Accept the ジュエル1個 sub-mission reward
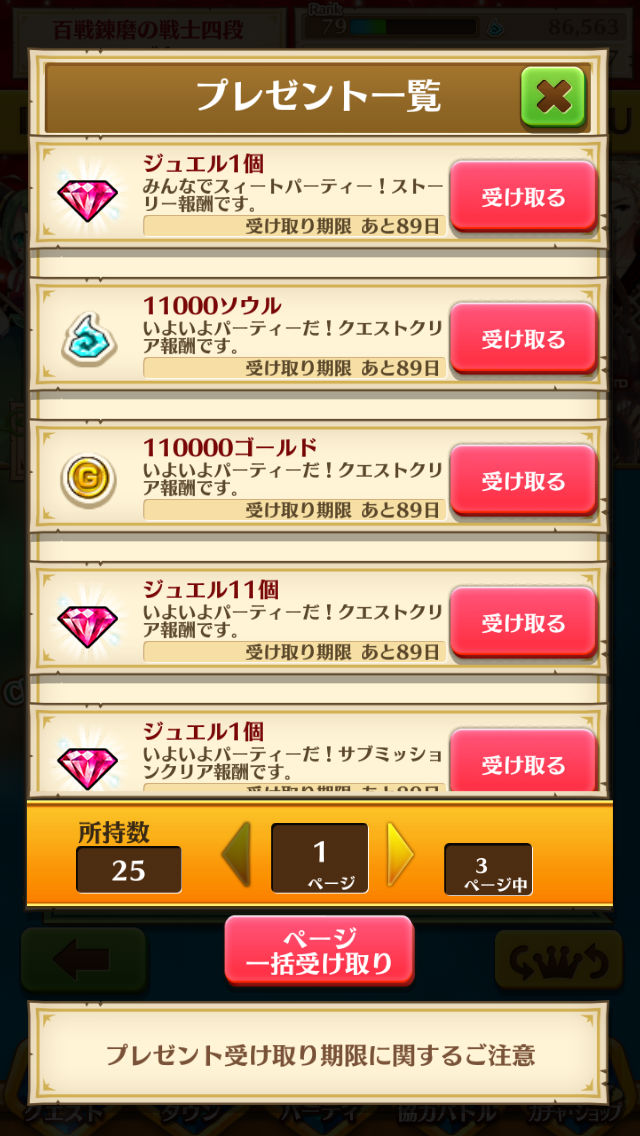Screen dimensions: 640x1136 (x=523, y=764)
